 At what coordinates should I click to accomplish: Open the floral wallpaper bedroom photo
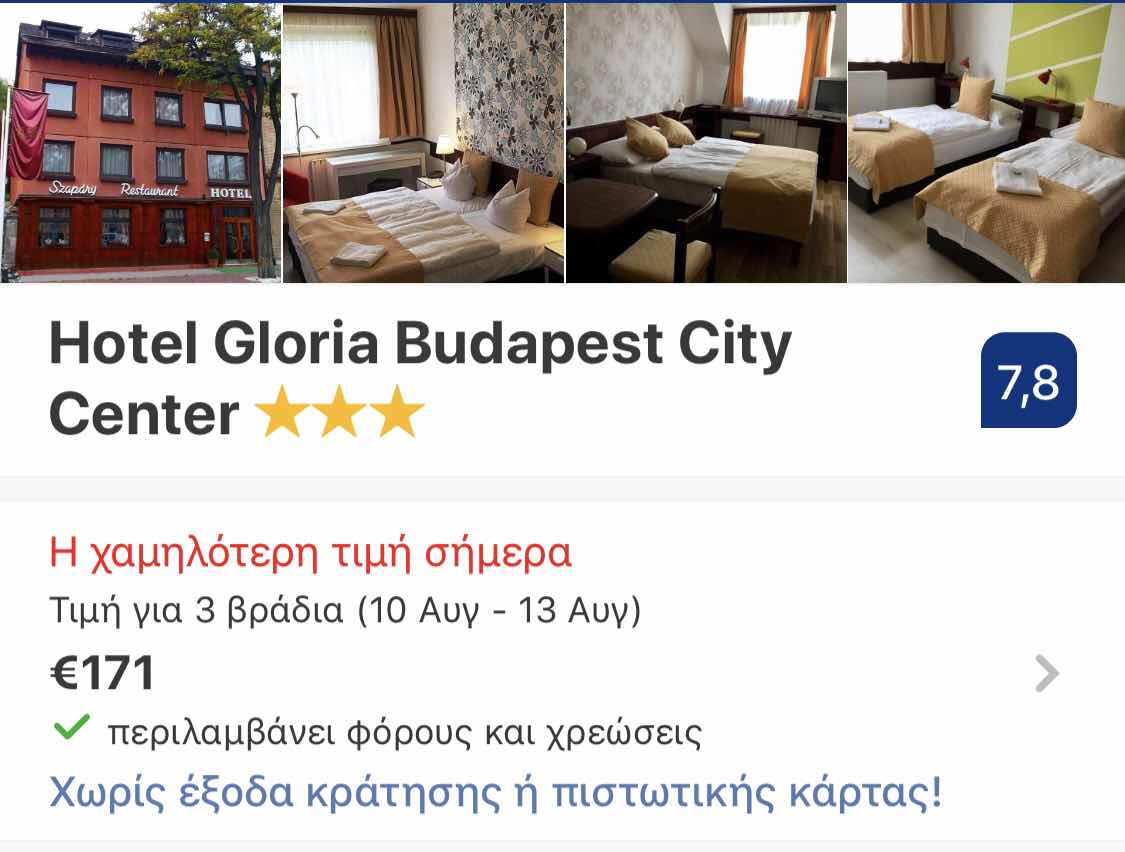click(423, 143)
